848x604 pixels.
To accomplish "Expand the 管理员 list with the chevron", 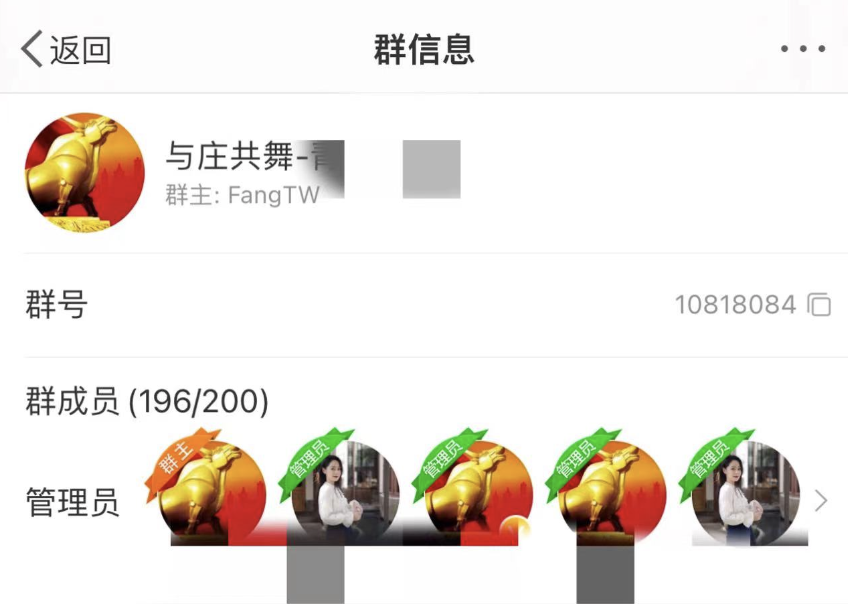I will (x=821, y=501).
